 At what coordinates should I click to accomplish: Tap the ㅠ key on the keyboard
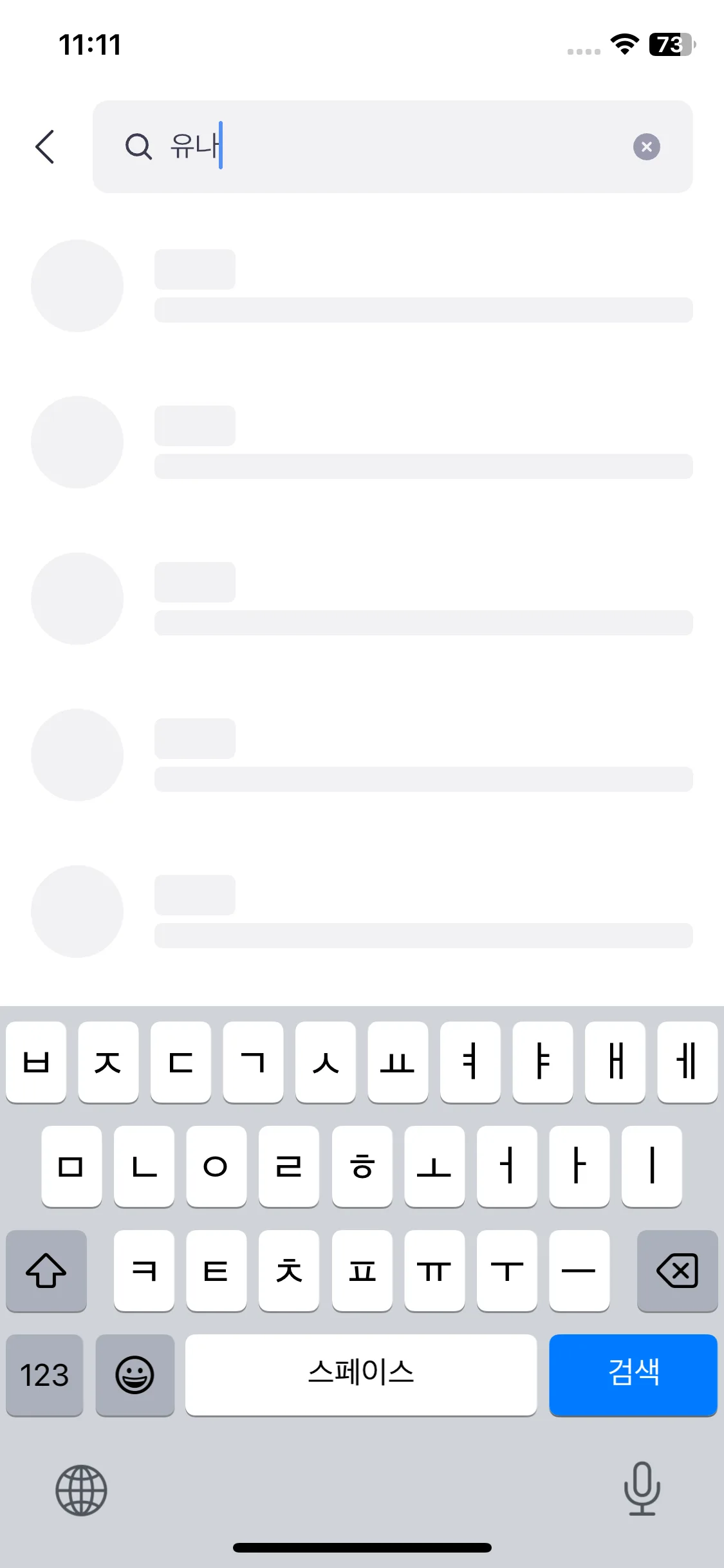(434, 1271)
